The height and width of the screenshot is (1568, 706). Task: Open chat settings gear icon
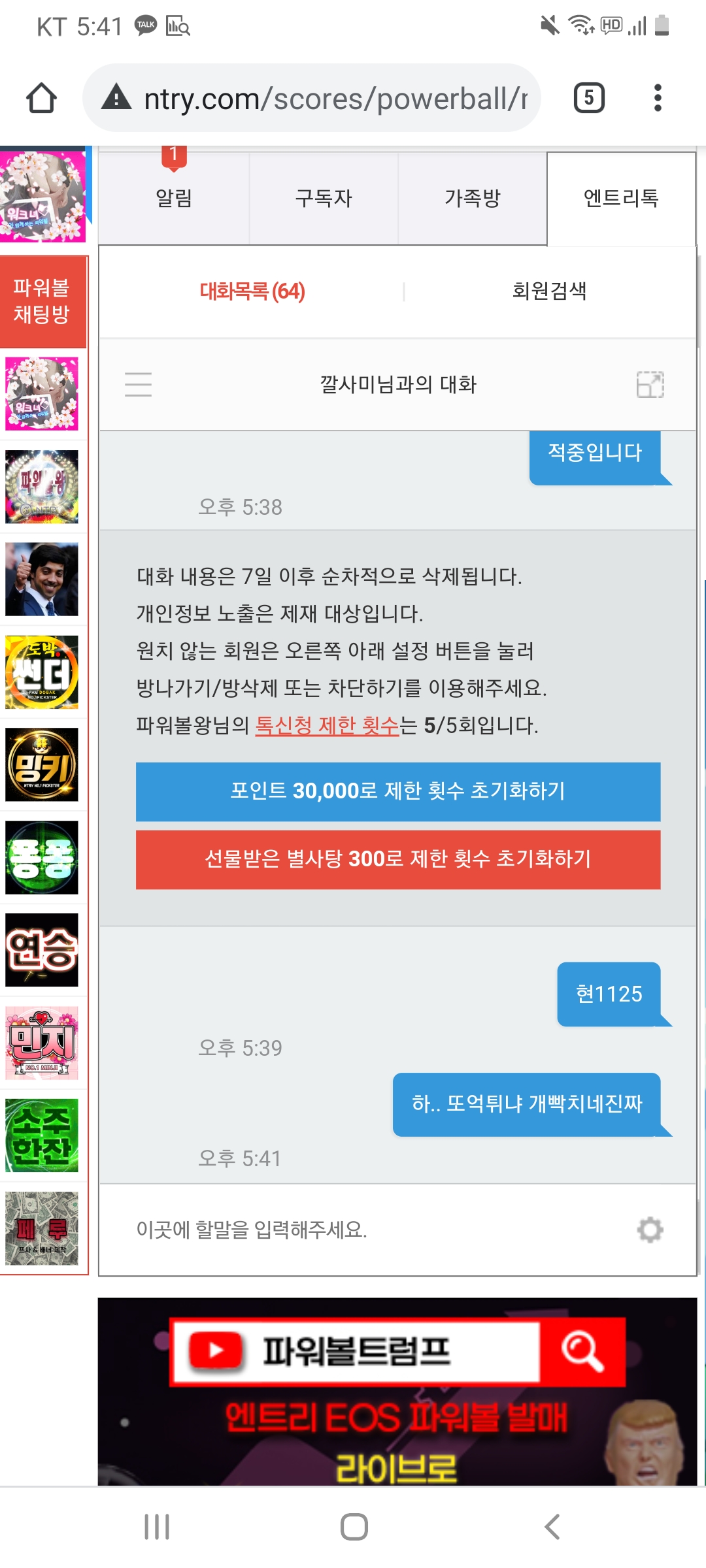coord(650,1230)
